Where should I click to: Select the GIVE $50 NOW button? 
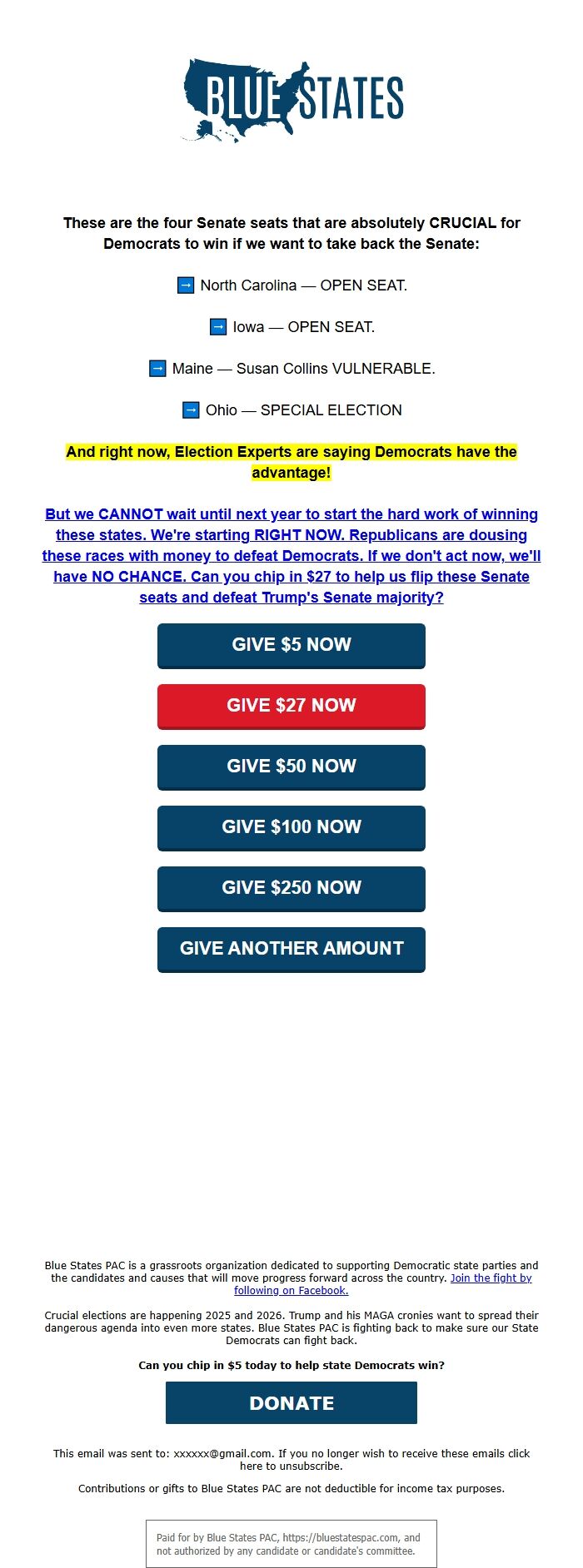[x=291, y=767]
